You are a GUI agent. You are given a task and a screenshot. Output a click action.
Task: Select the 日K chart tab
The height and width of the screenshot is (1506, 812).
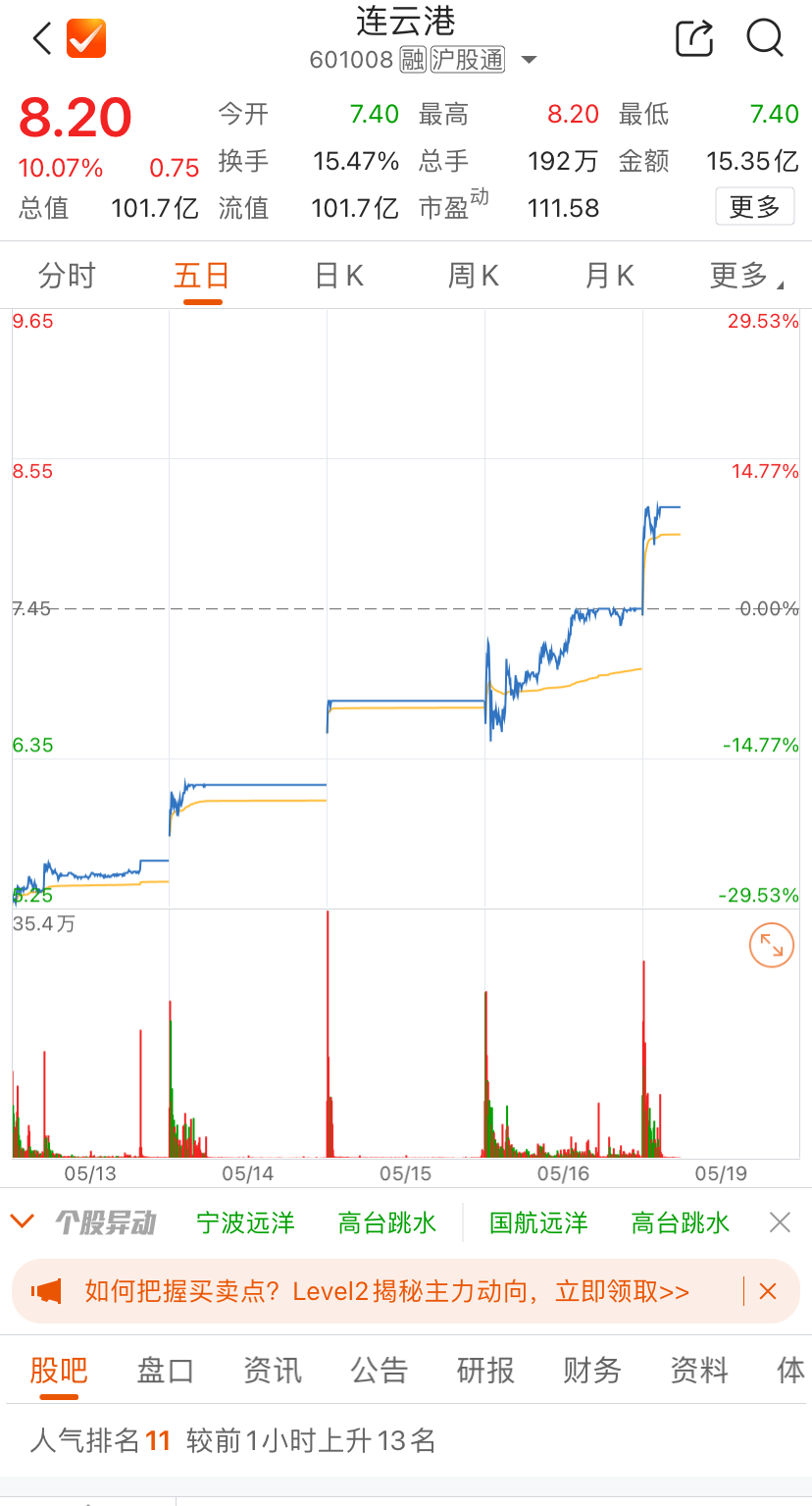click(339, 276)
